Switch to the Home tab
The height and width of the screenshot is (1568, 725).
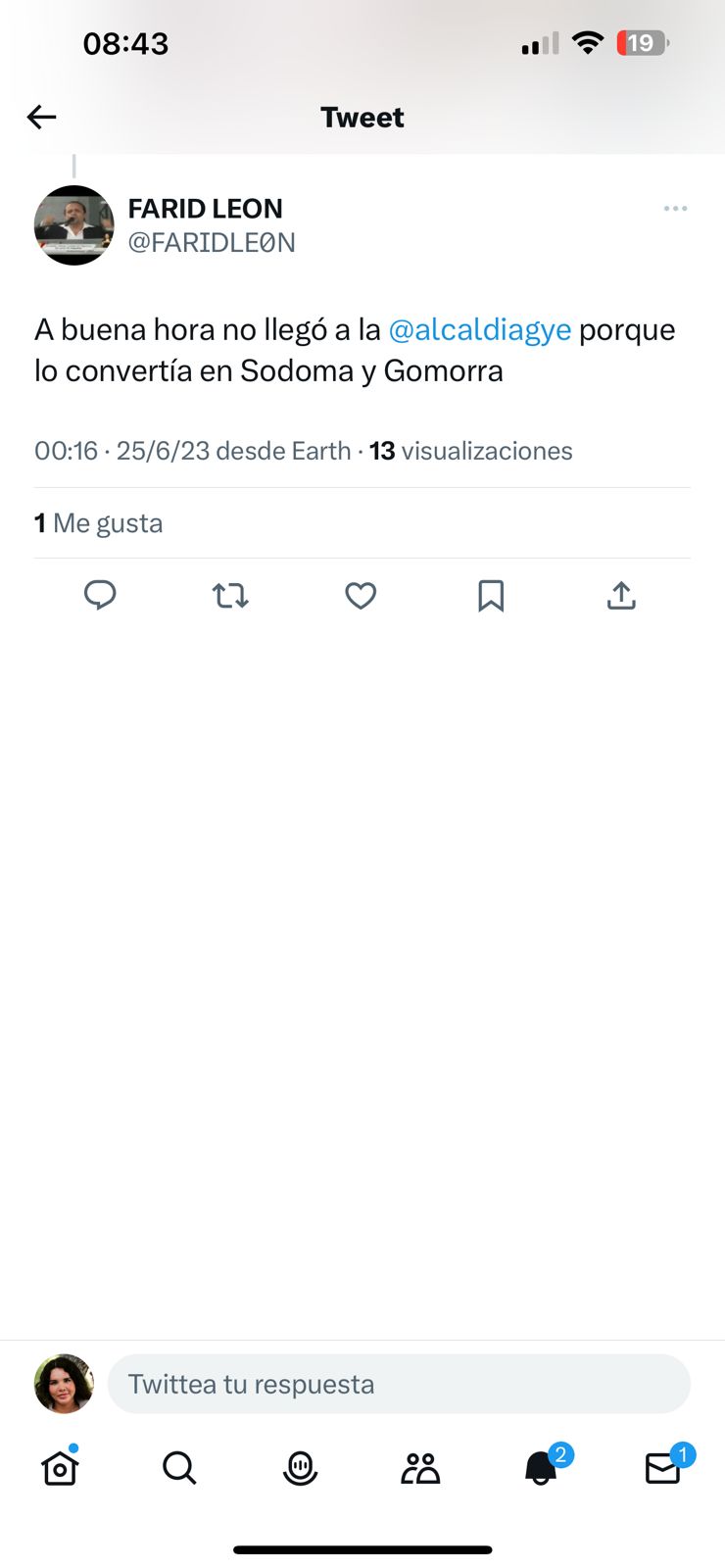[60, 1467]
